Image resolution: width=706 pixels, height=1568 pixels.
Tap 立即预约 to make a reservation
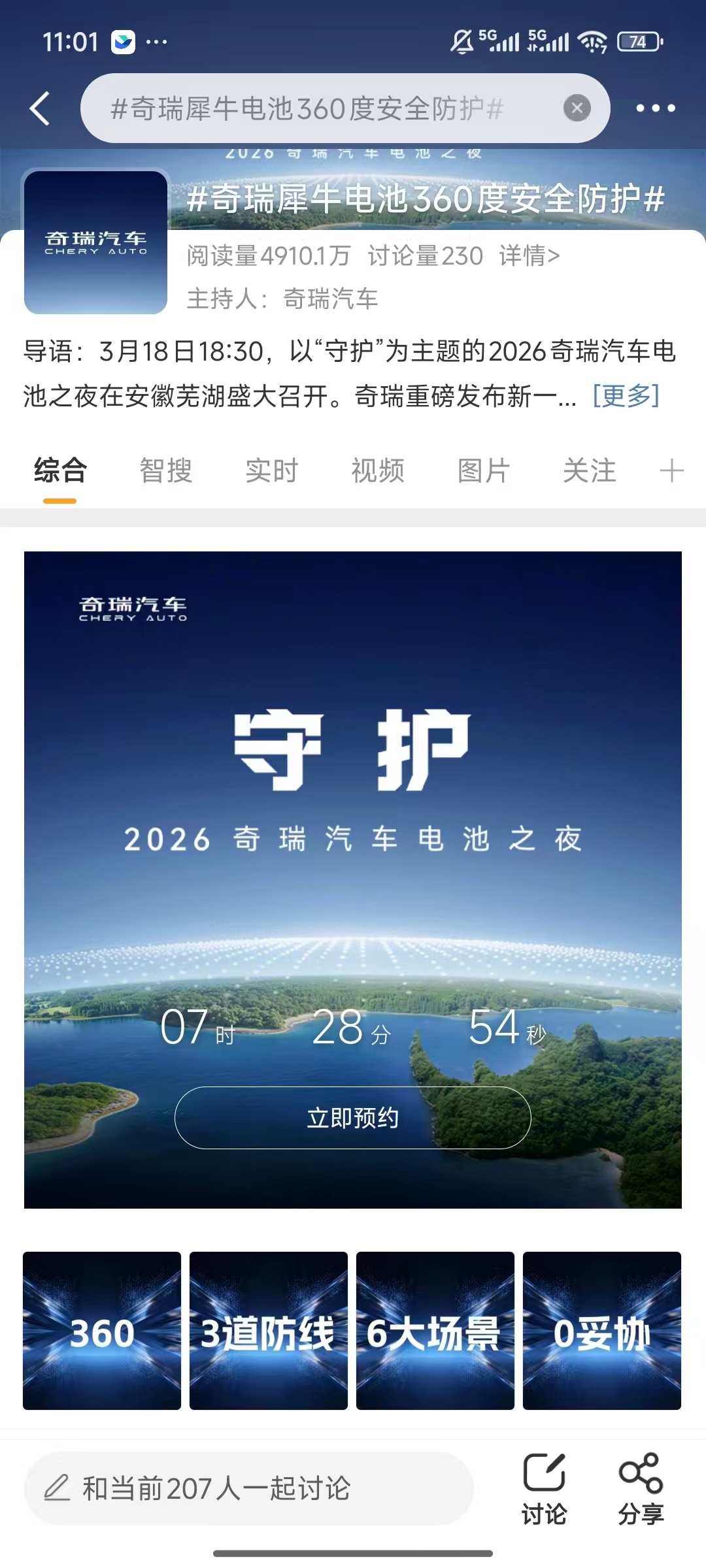point(352,1118)
